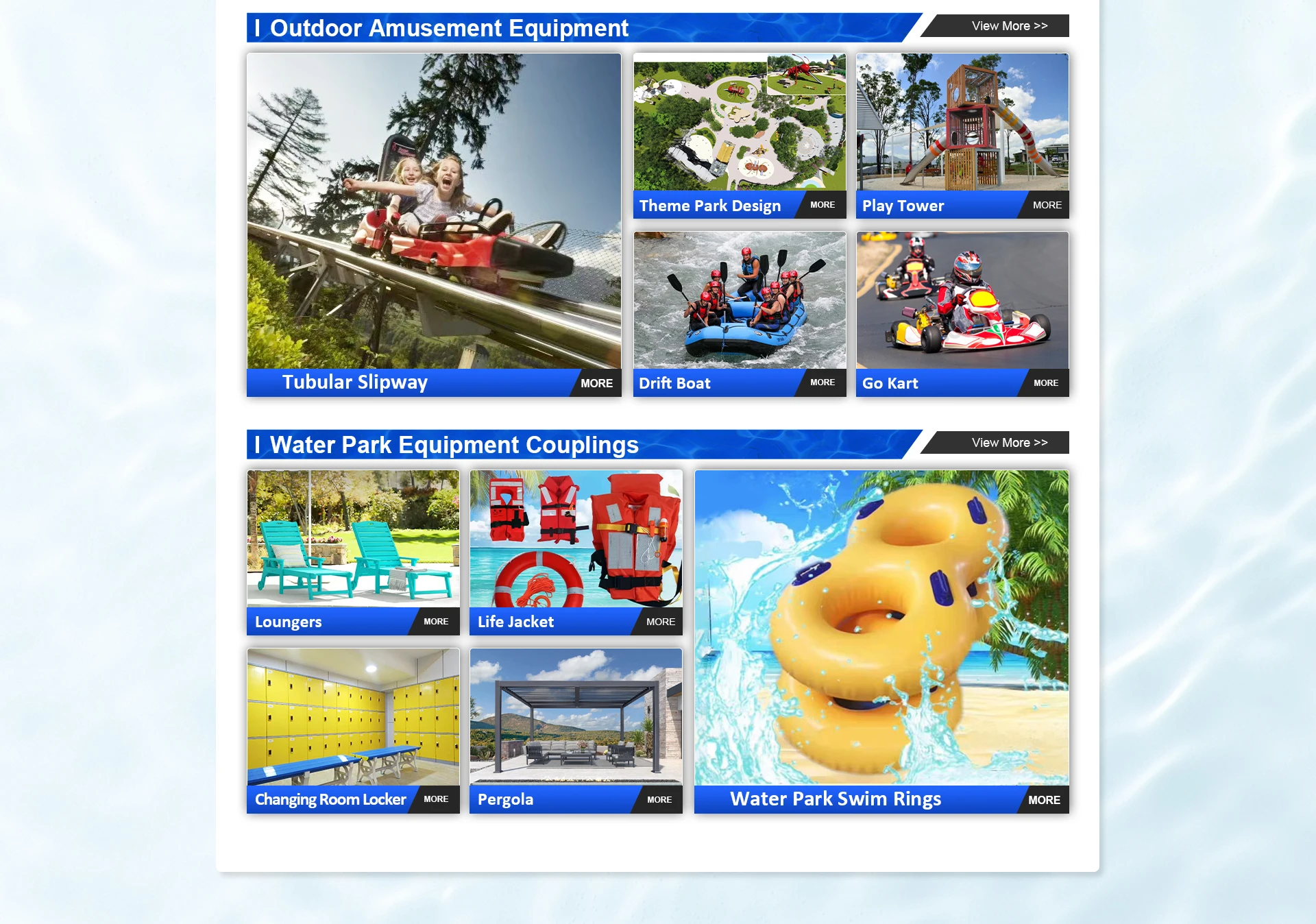Tap MORE on Tubular Slipway
The image size is (1316, 924).
(x=596, y=383)
